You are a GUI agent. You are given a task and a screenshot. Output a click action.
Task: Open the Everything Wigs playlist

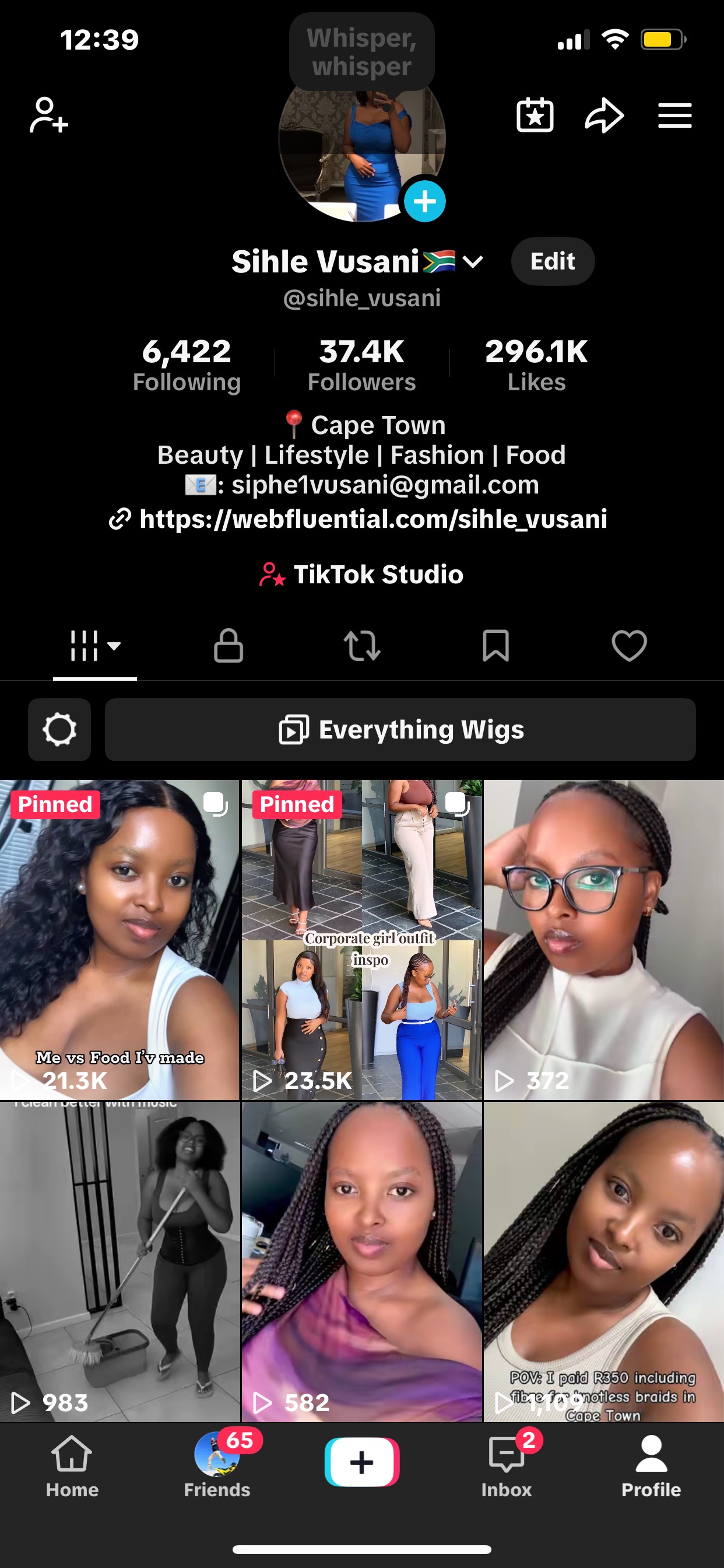tap(400, 729)
